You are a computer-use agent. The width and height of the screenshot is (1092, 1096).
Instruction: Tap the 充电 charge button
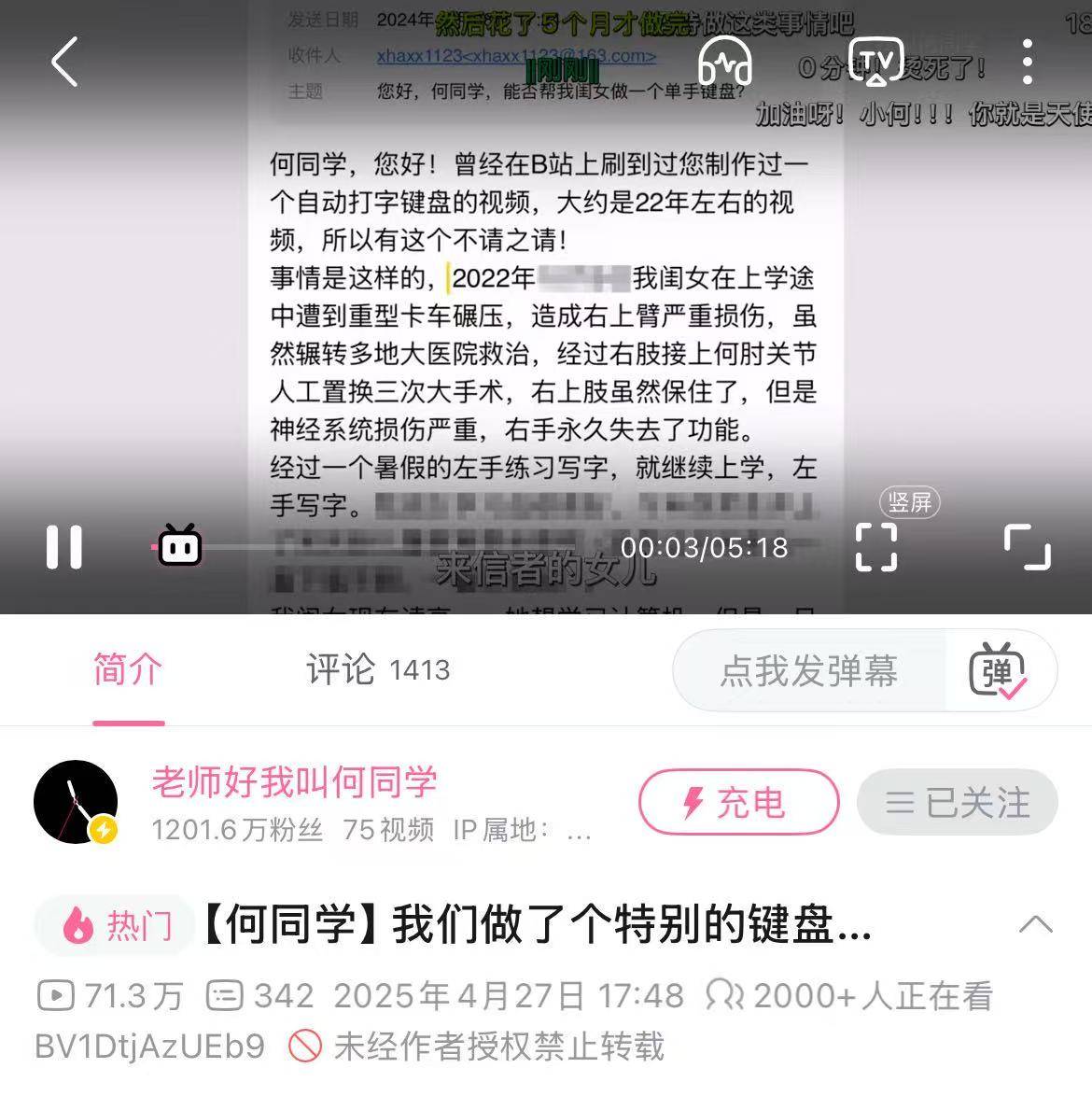[738, 803]
